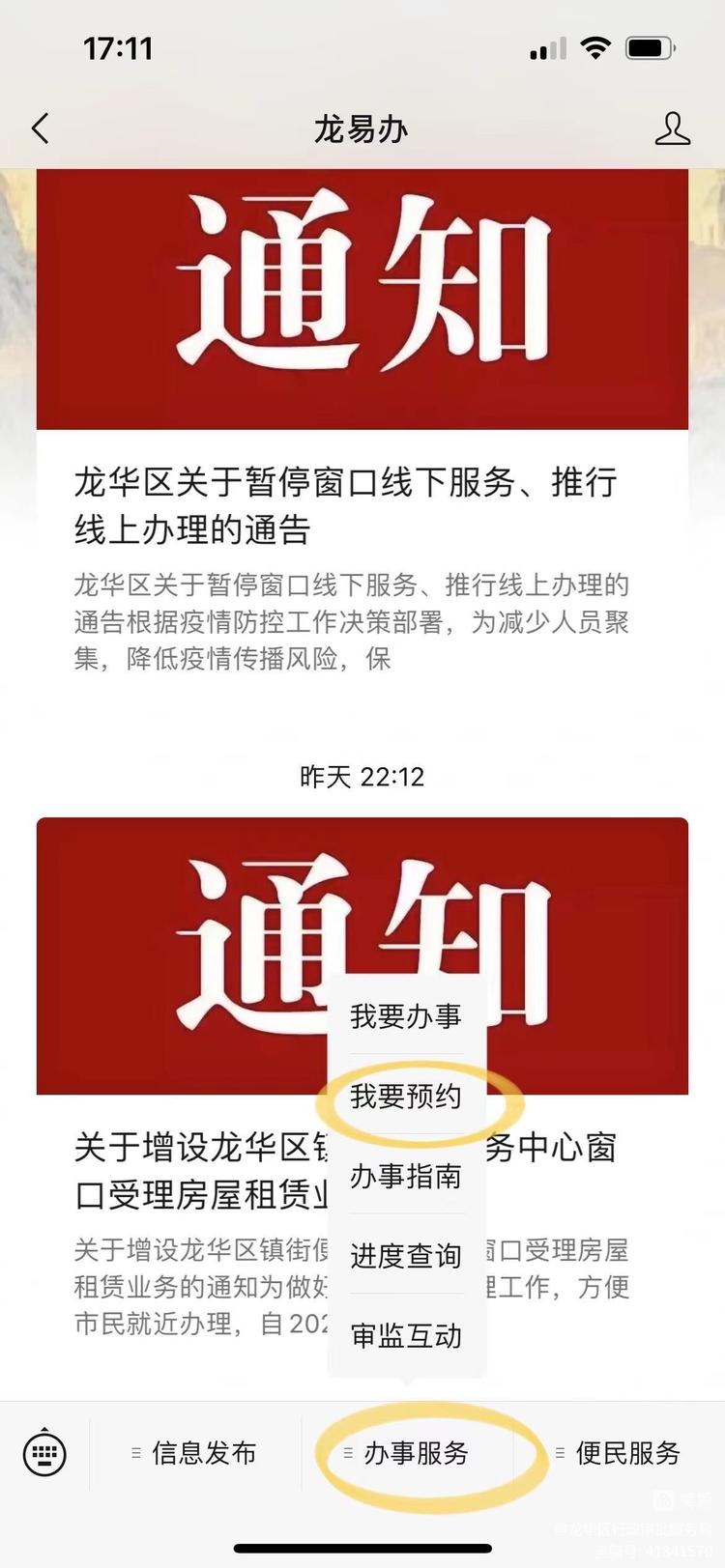Switch to keyboard input mode
This screenshot has width=725, height=1568.
(x=44, y=1453)
